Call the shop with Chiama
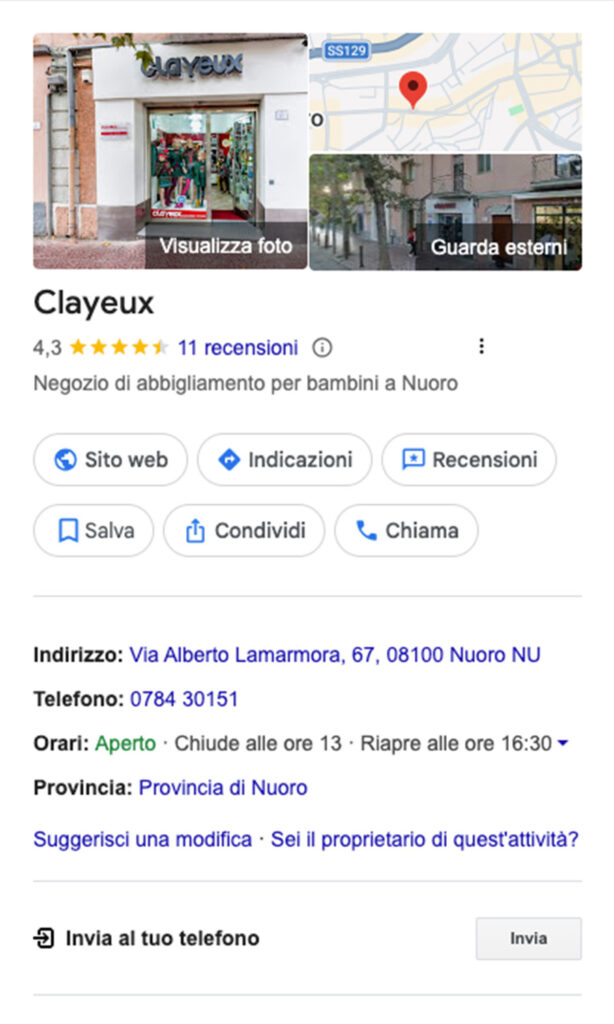Image resolution: width=614 pixels, height=1024 pixels. [x=406, y=531]
